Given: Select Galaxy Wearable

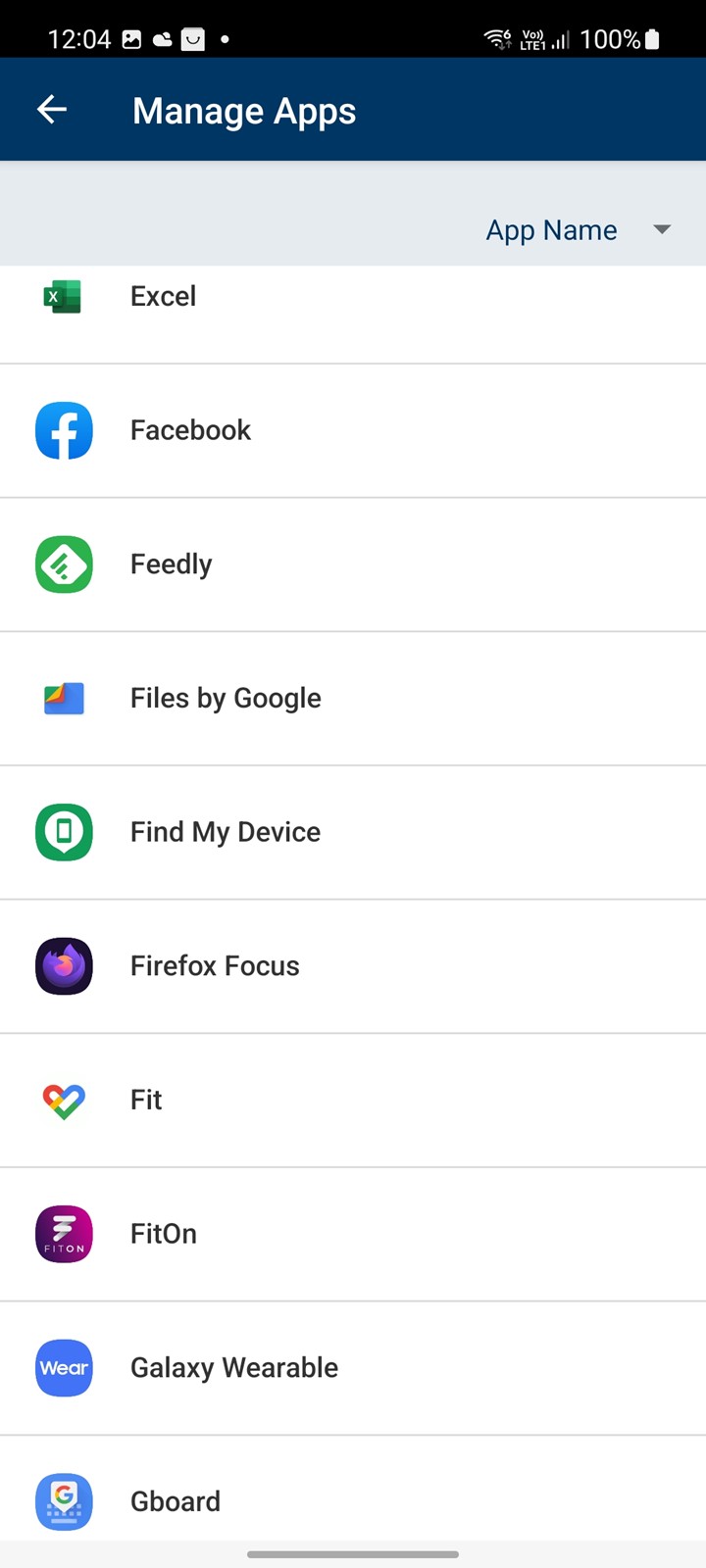Looking at the screenshot, I should point(353,1368).
